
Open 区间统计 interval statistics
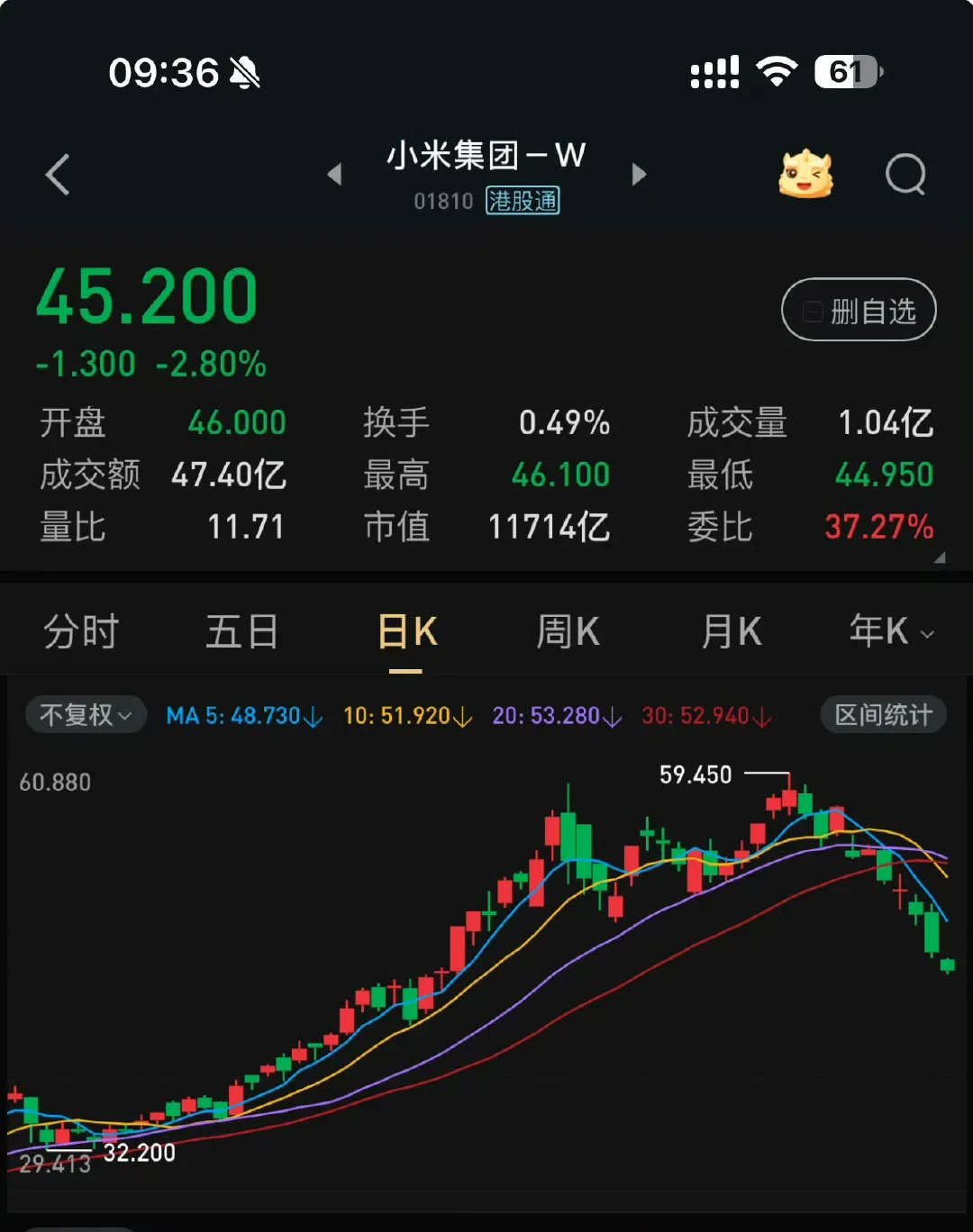coord(882,714)
